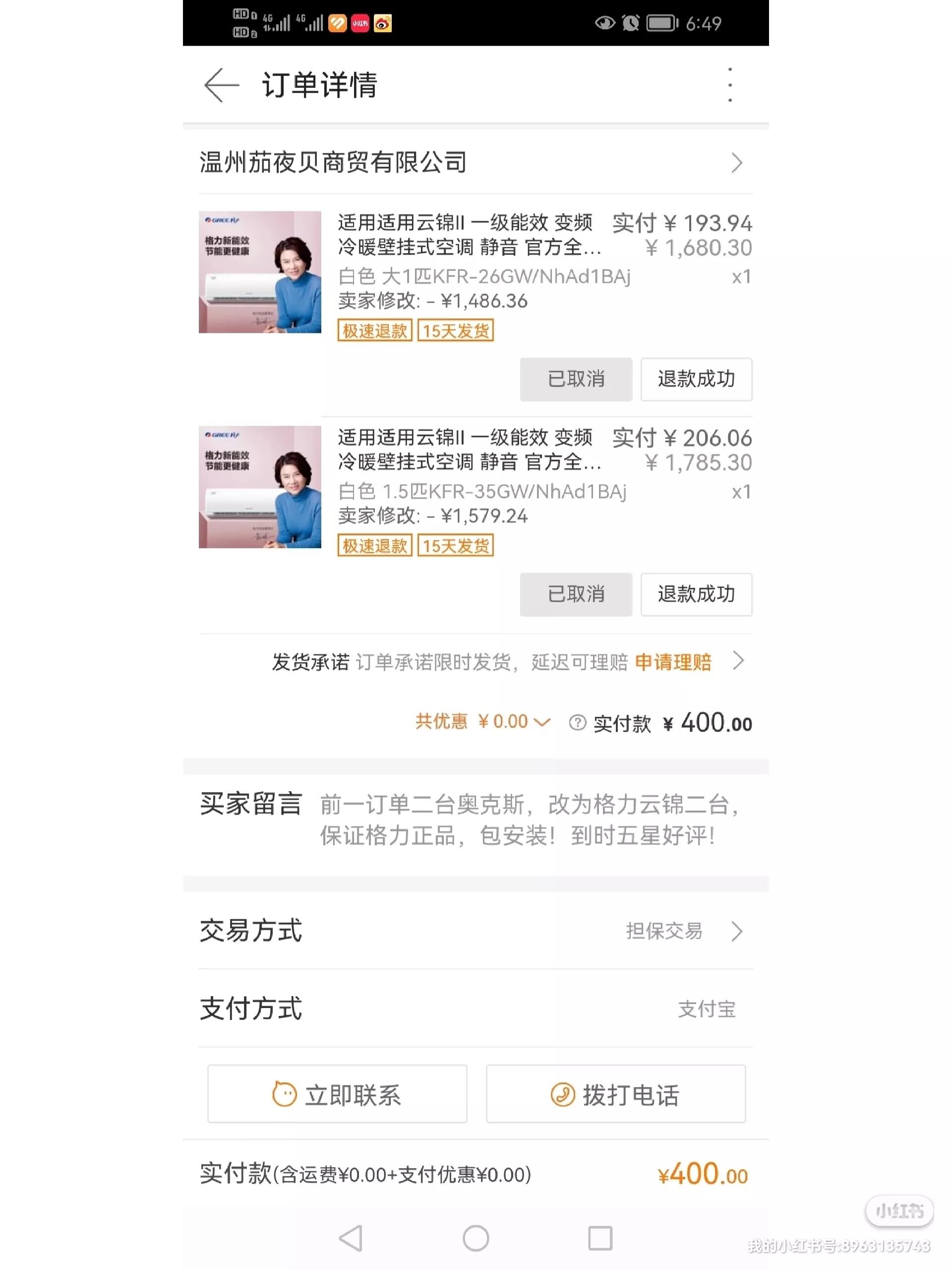Tap 支付宝 payment method entry
The image size is (952, 1270).
pos(708,1010)
